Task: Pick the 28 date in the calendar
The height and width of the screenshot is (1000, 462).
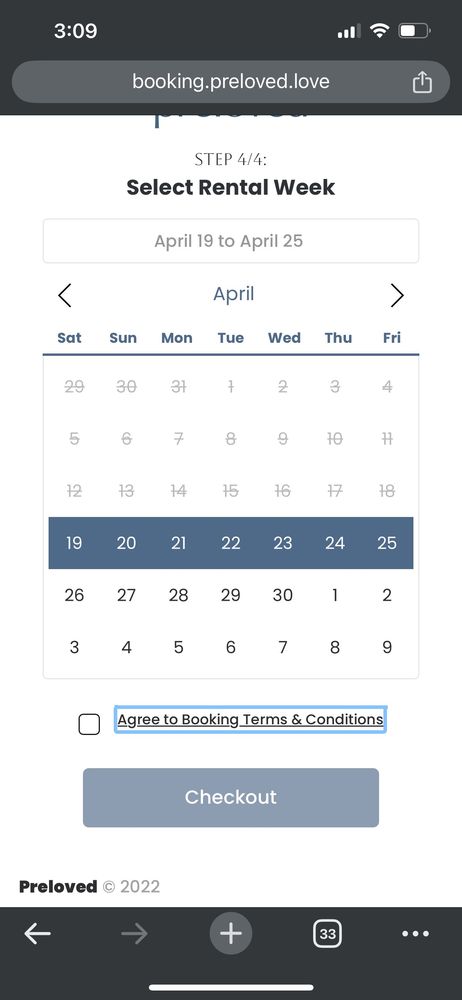Action: [x=179, y=595]
